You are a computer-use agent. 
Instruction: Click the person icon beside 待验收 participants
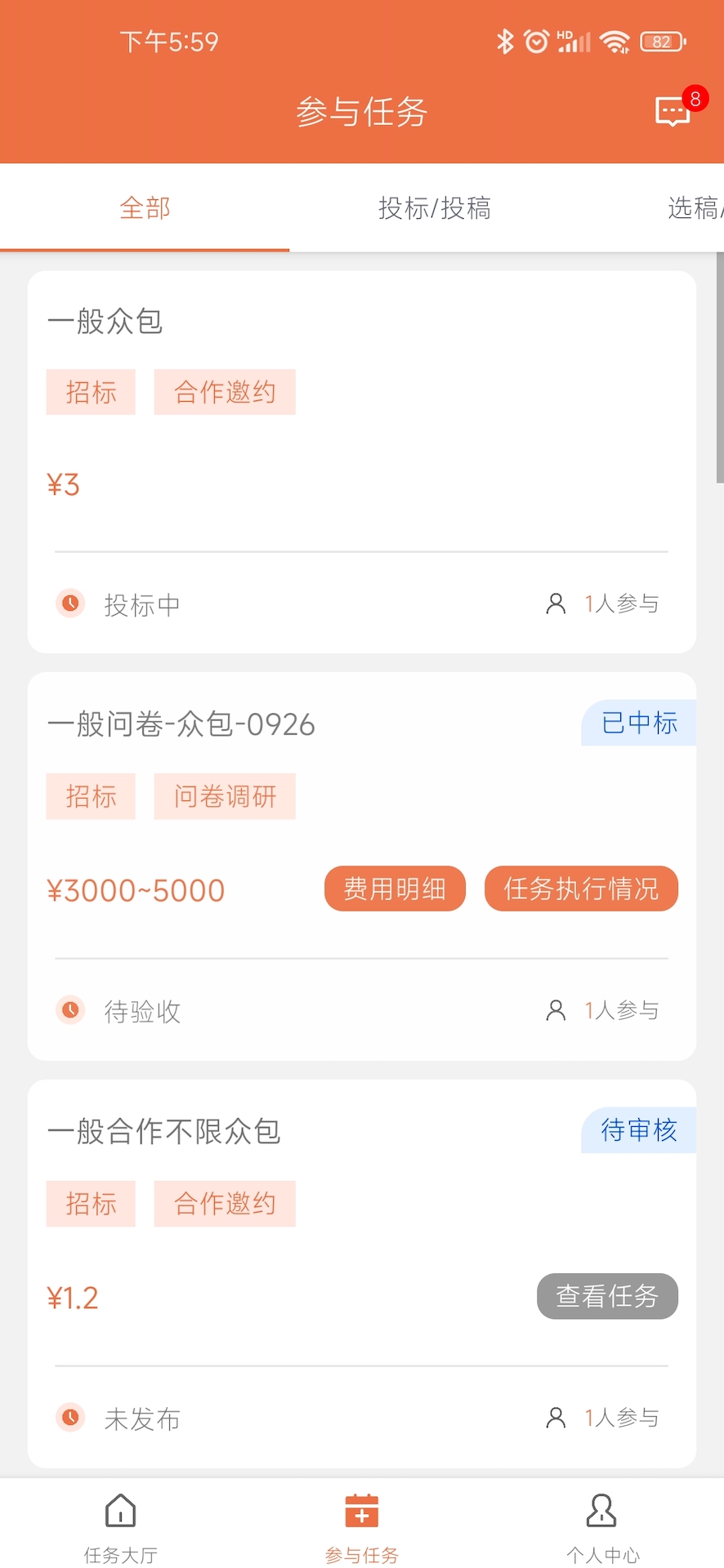(x=556, y=1009)
